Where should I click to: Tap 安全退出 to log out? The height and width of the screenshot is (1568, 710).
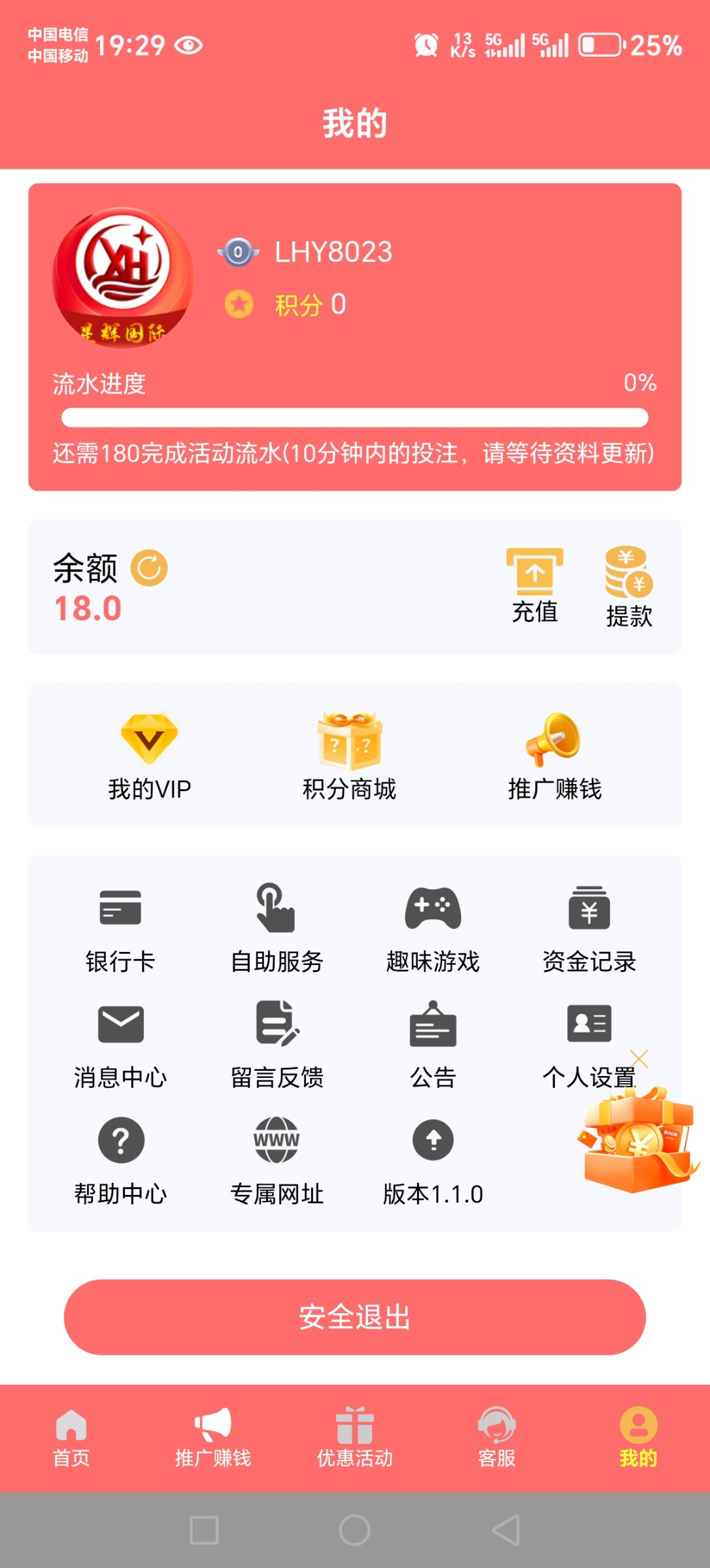[354, 1317]
